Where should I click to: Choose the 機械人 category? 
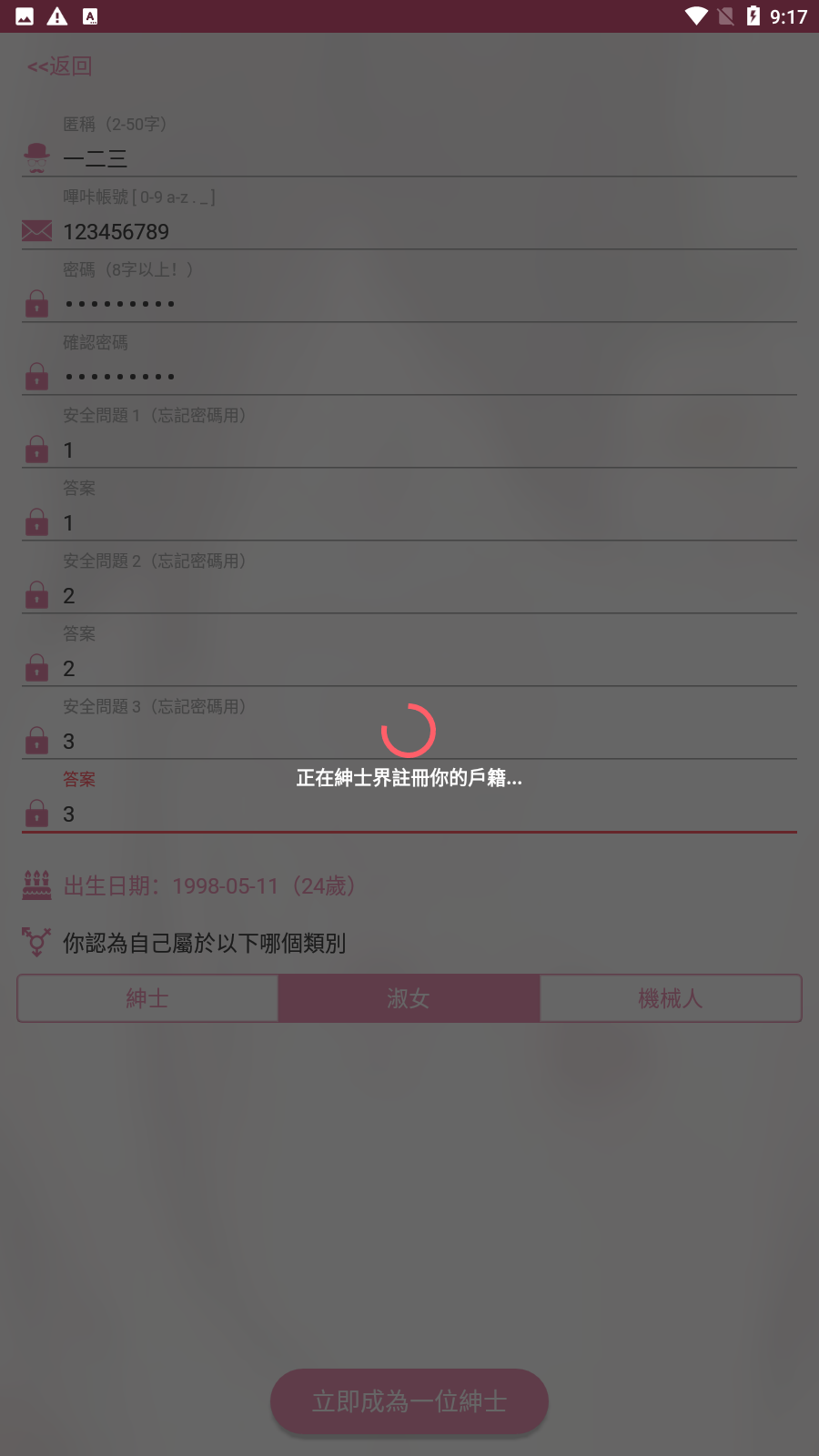click(671, 998)
